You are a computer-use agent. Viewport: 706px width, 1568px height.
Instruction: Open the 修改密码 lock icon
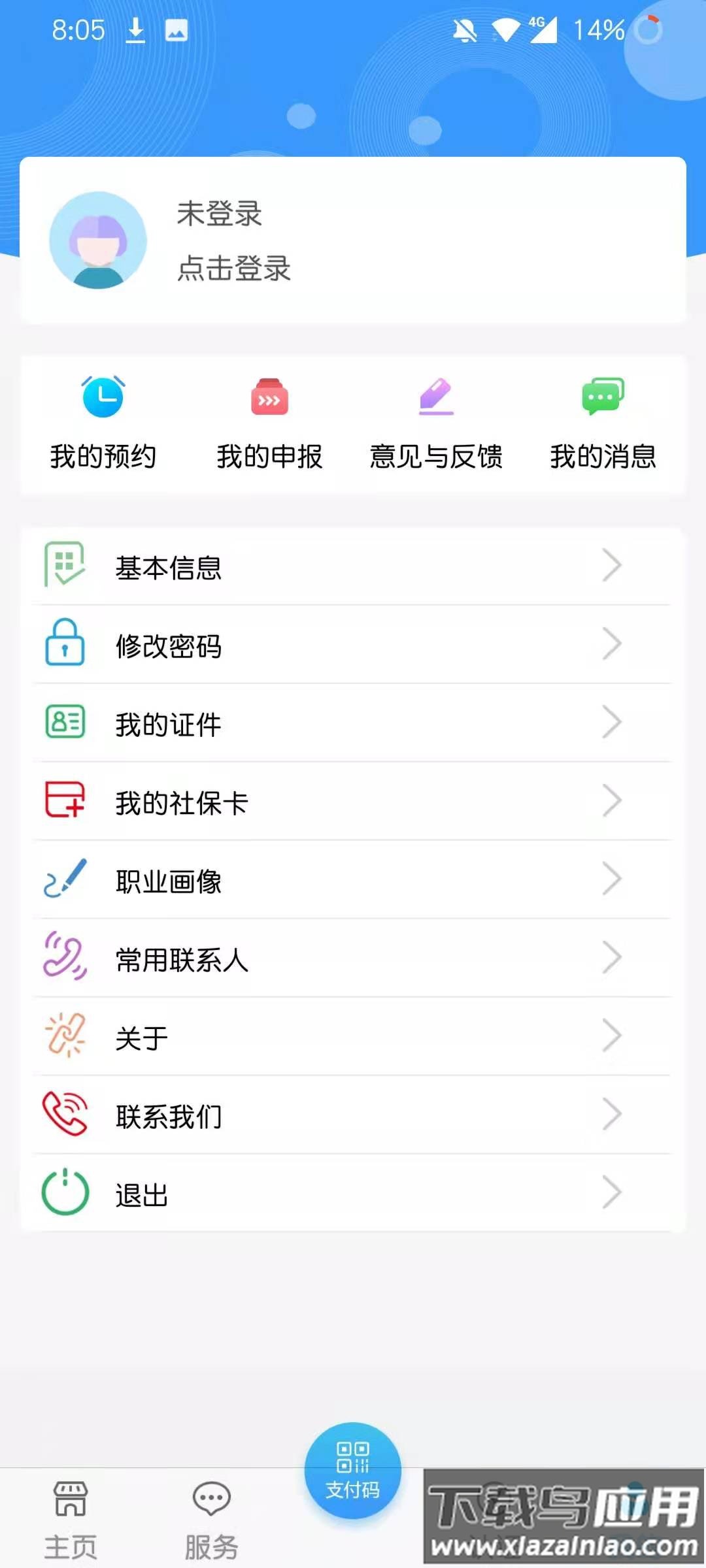pyautogui.click(x=64, y=647)
